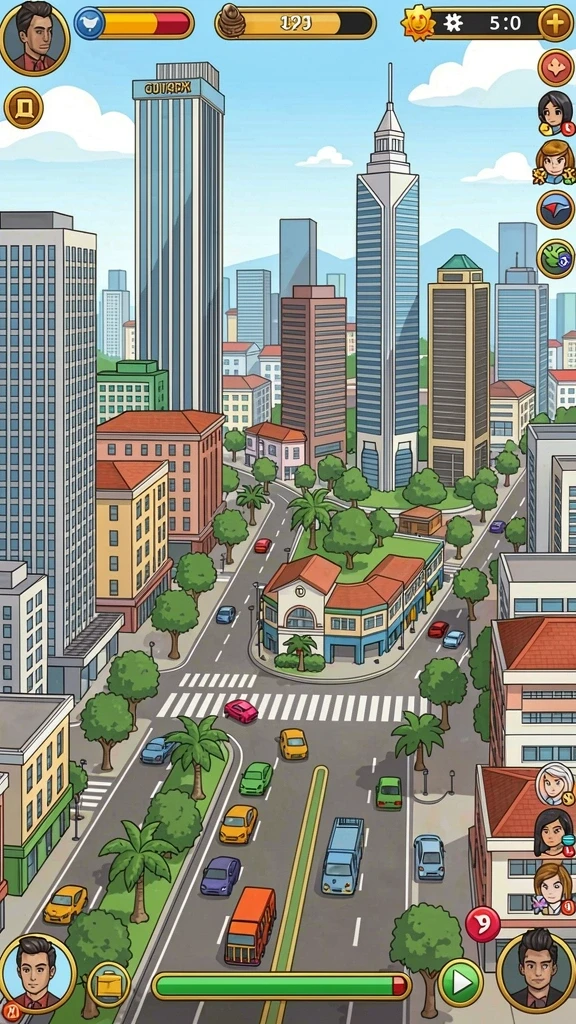This screenshot has height=1024, width=576.
Task: Open the green globe icon
Action: coord(556,259)
